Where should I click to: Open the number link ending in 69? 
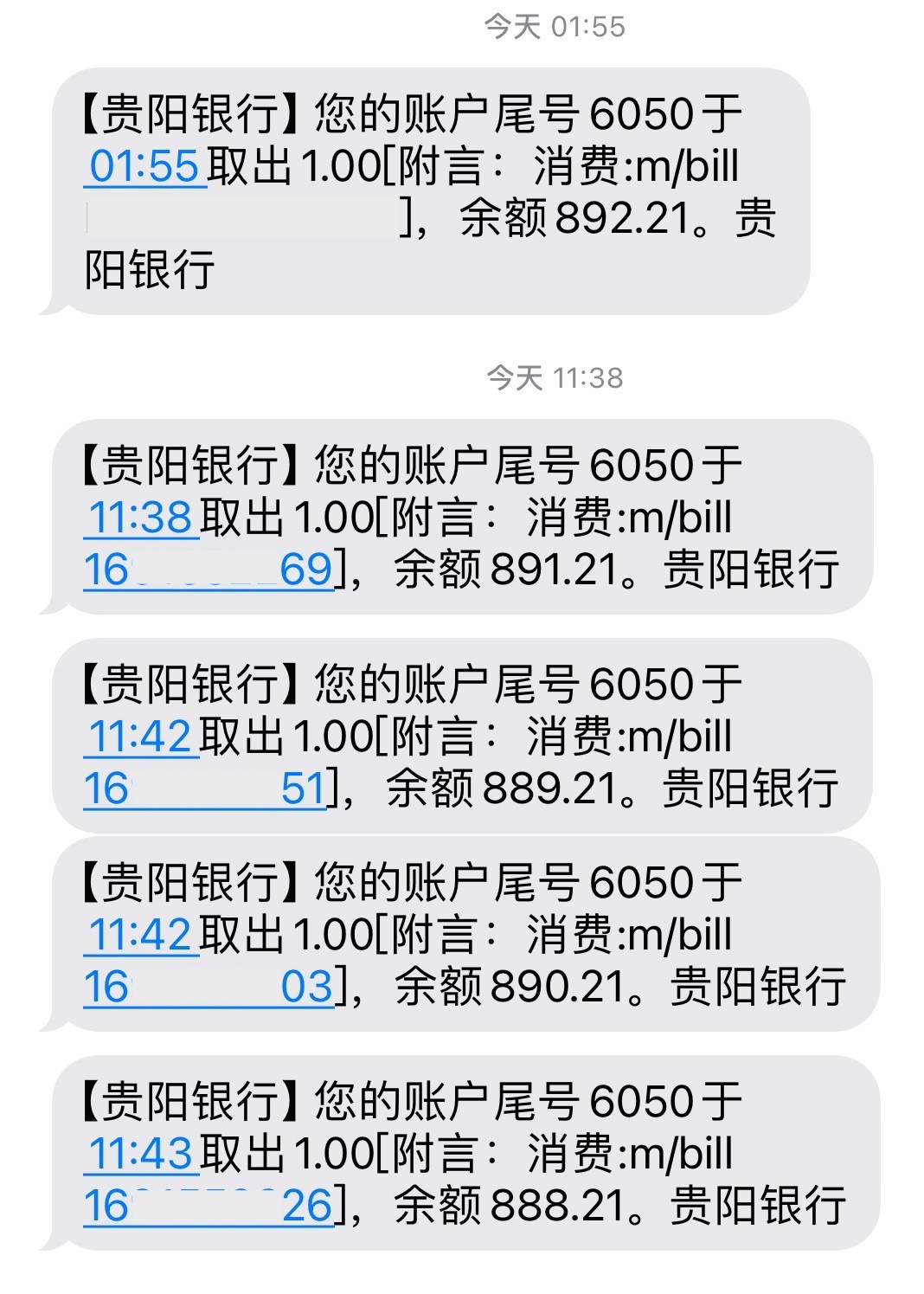[208, 570]
